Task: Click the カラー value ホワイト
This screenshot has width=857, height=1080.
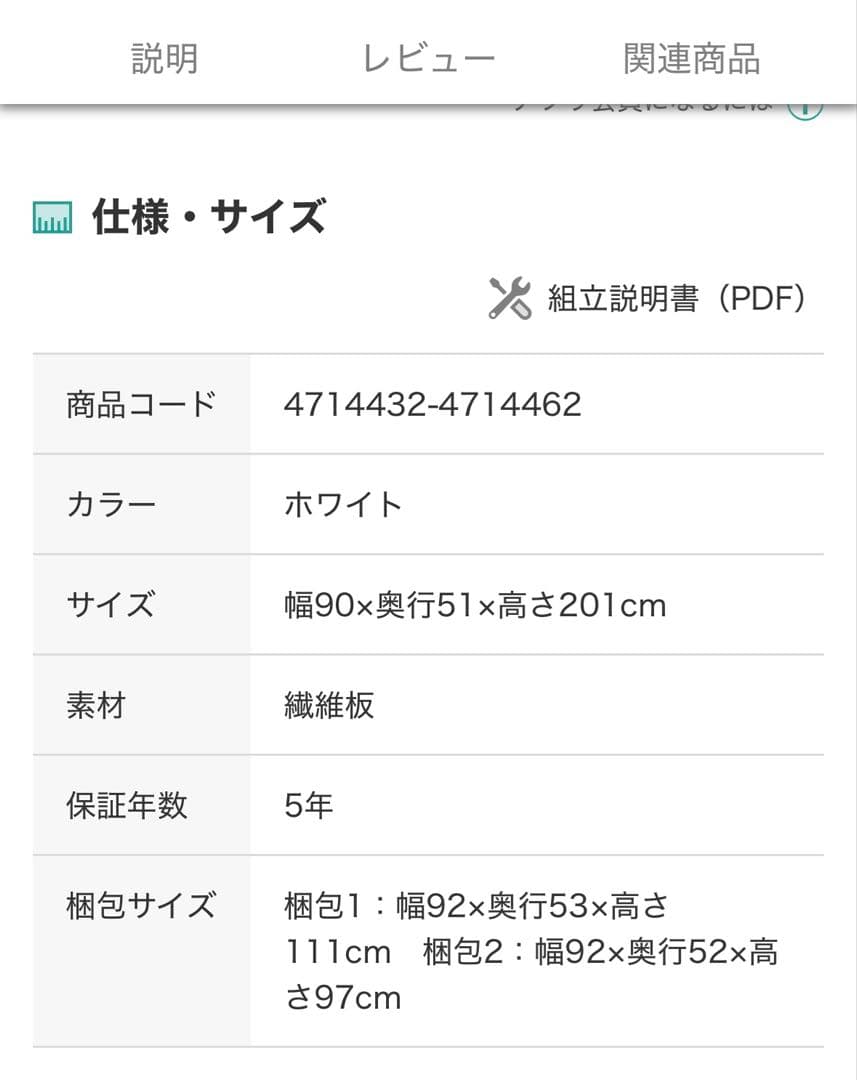Action: 342,503
